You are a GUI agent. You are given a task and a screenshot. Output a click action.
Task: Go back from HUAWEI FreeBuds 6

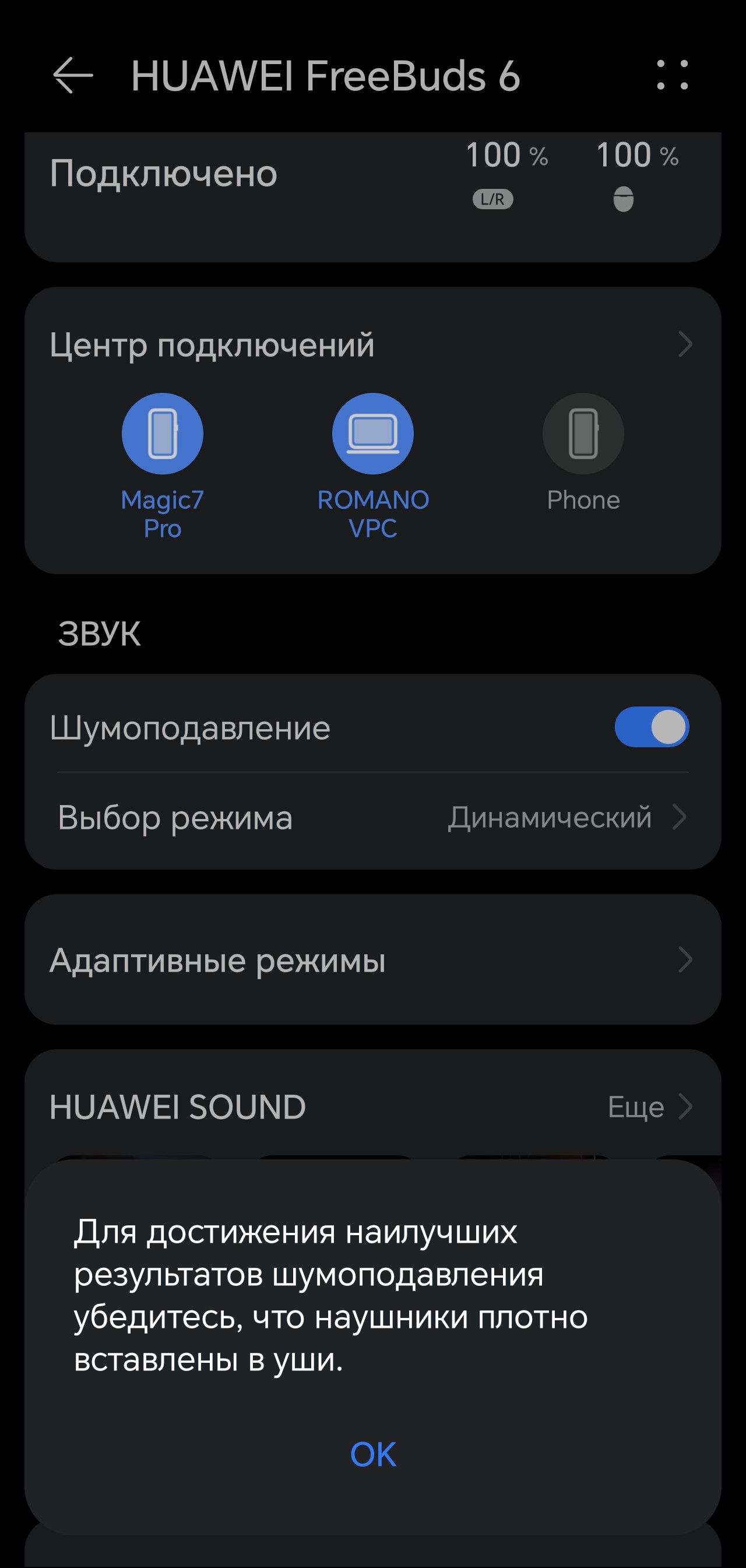pyautogui.click(x=73, y=75)
